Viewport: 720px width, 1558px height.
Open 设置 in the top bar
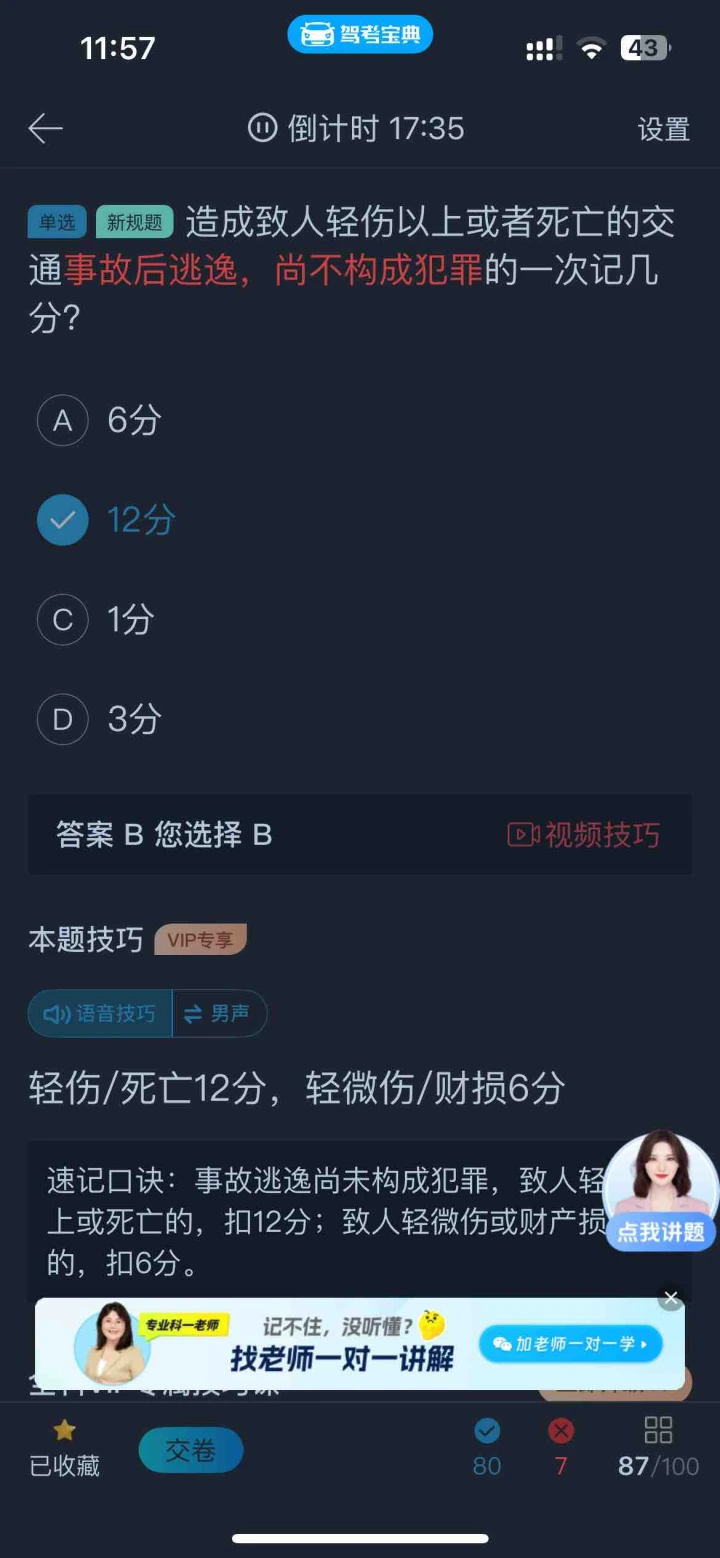664,129
